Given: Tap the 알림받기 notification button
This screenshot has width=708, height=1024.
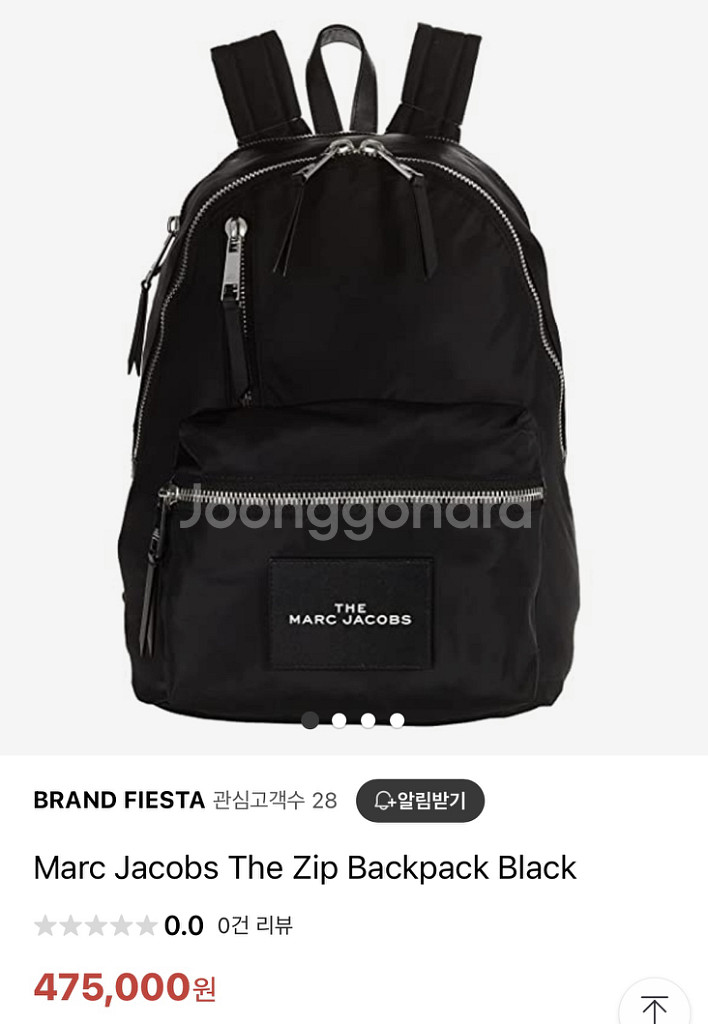Looking at the screenshot, I should click(x=420, y=801).
